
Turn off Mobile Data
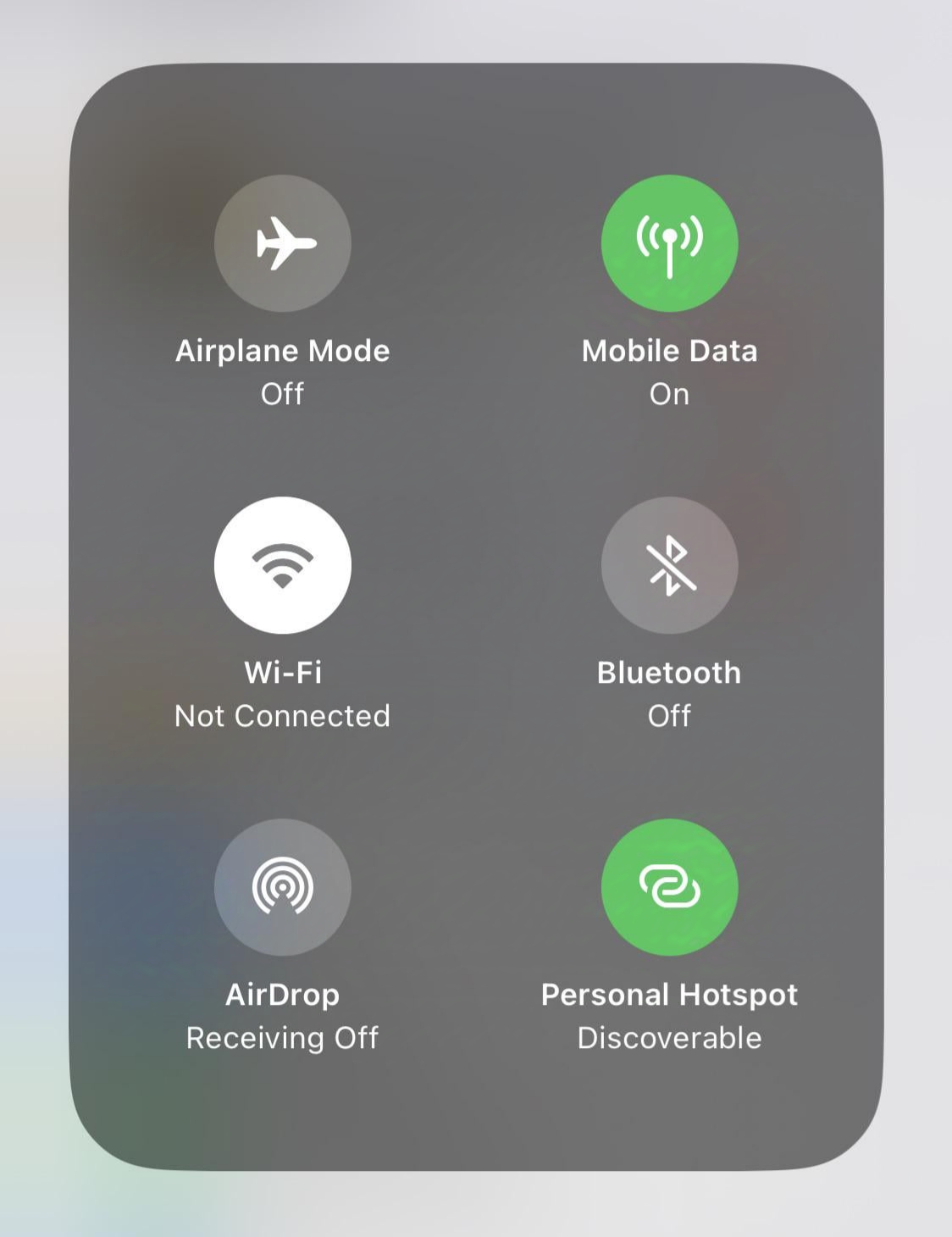click(669, 243)
